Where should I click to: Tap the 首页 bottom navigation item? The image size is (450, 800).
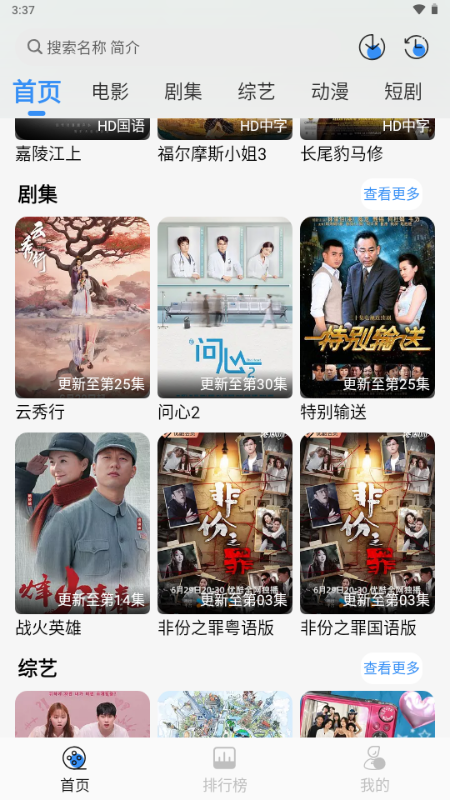75,769
